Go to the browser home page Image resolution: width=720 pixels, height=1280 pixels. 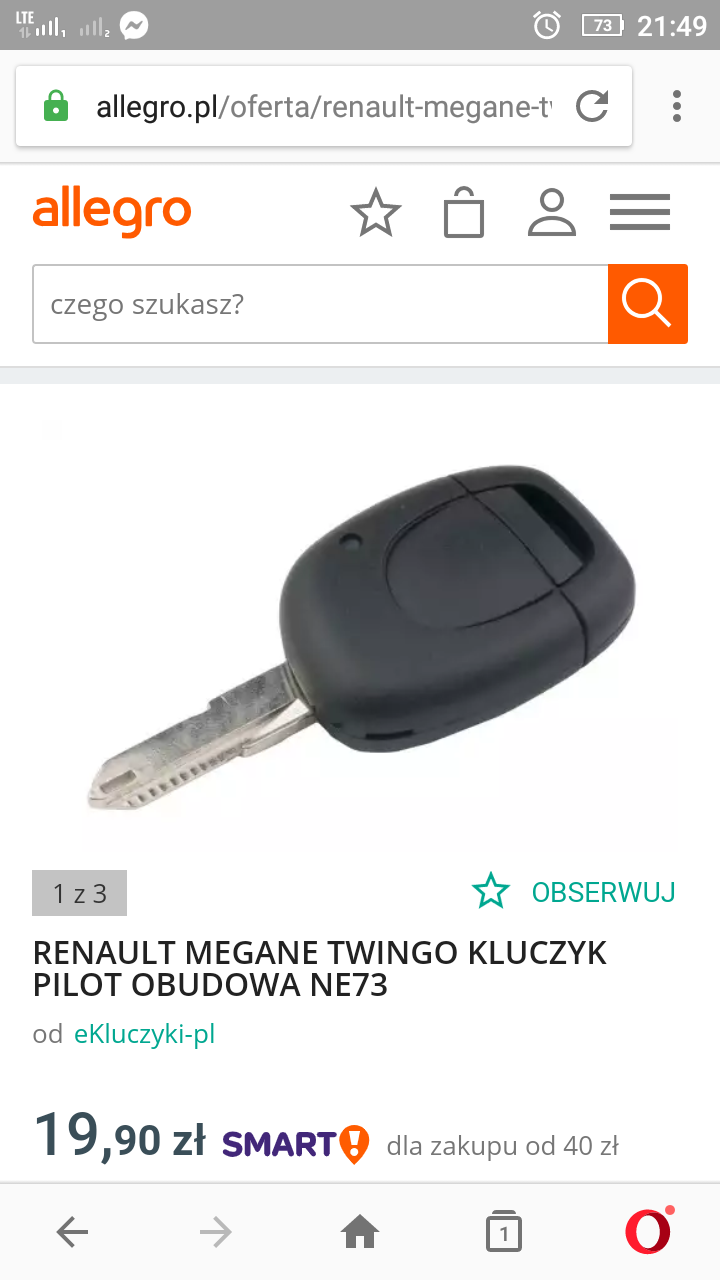[x=360, y=1233]
